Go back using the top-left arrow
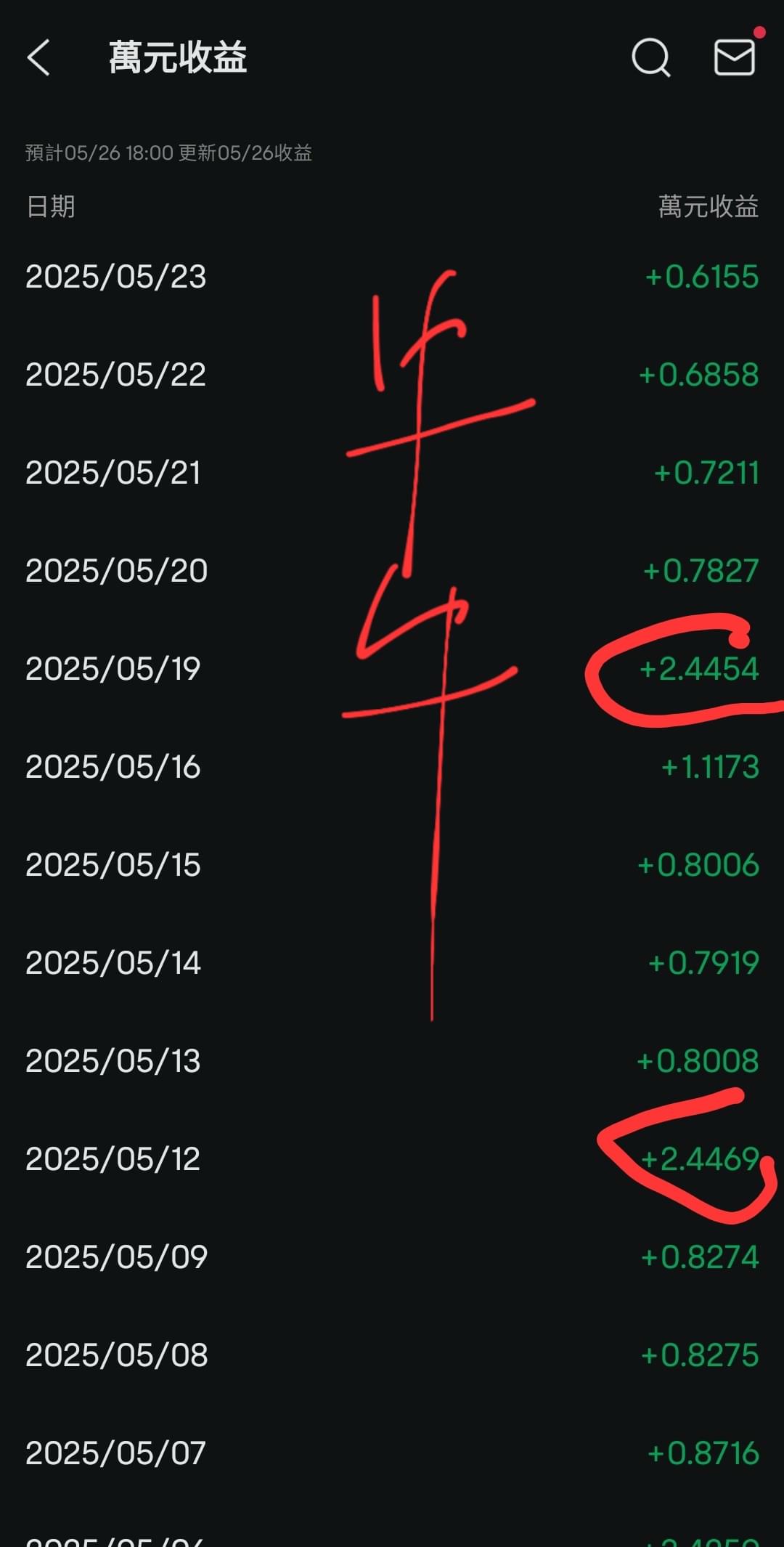The height and width of the screenshot is (1547, 784). tap(38, 57)
